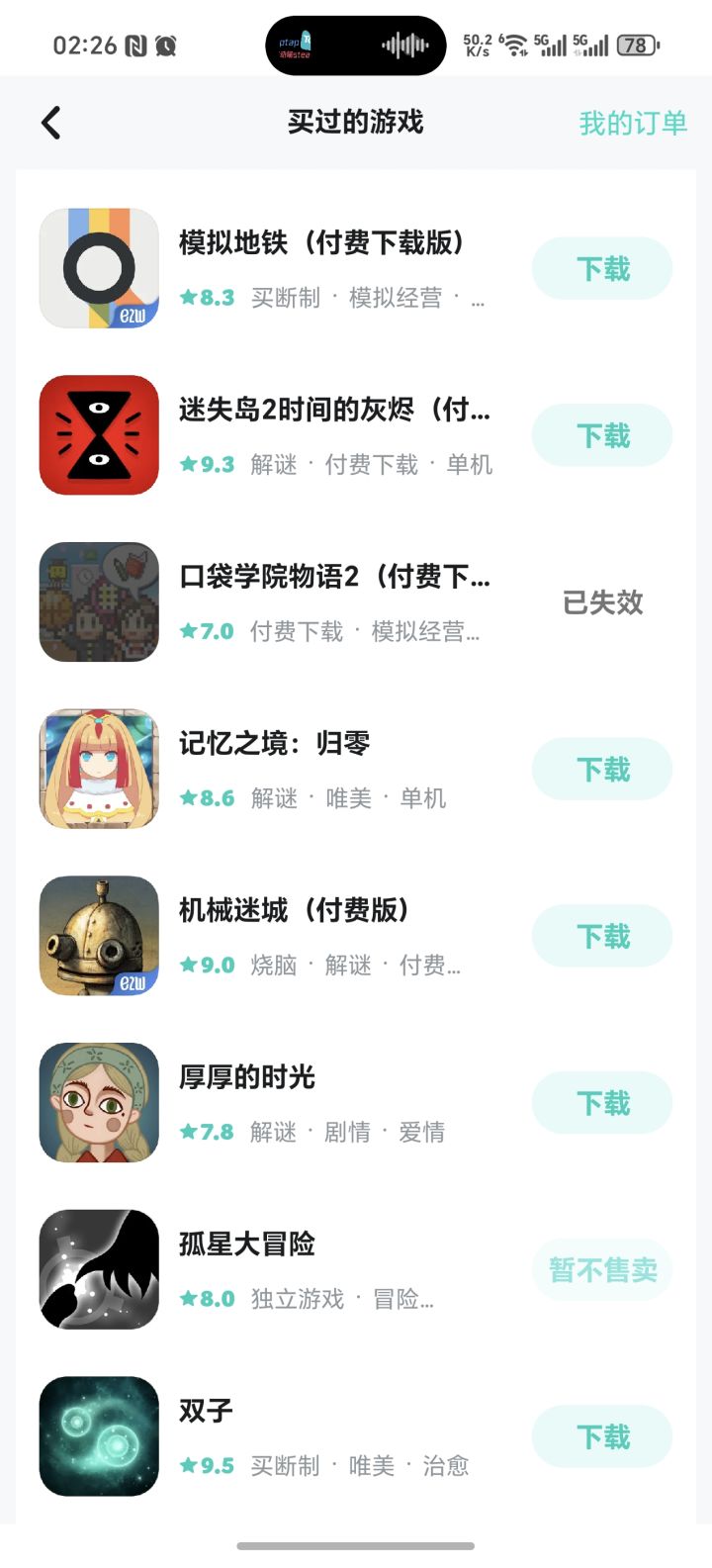Image resolution: width=712 pixels, height=1568 pixels.
Task: Download 记忆之境：归零
Action: [x=601, y=769]
